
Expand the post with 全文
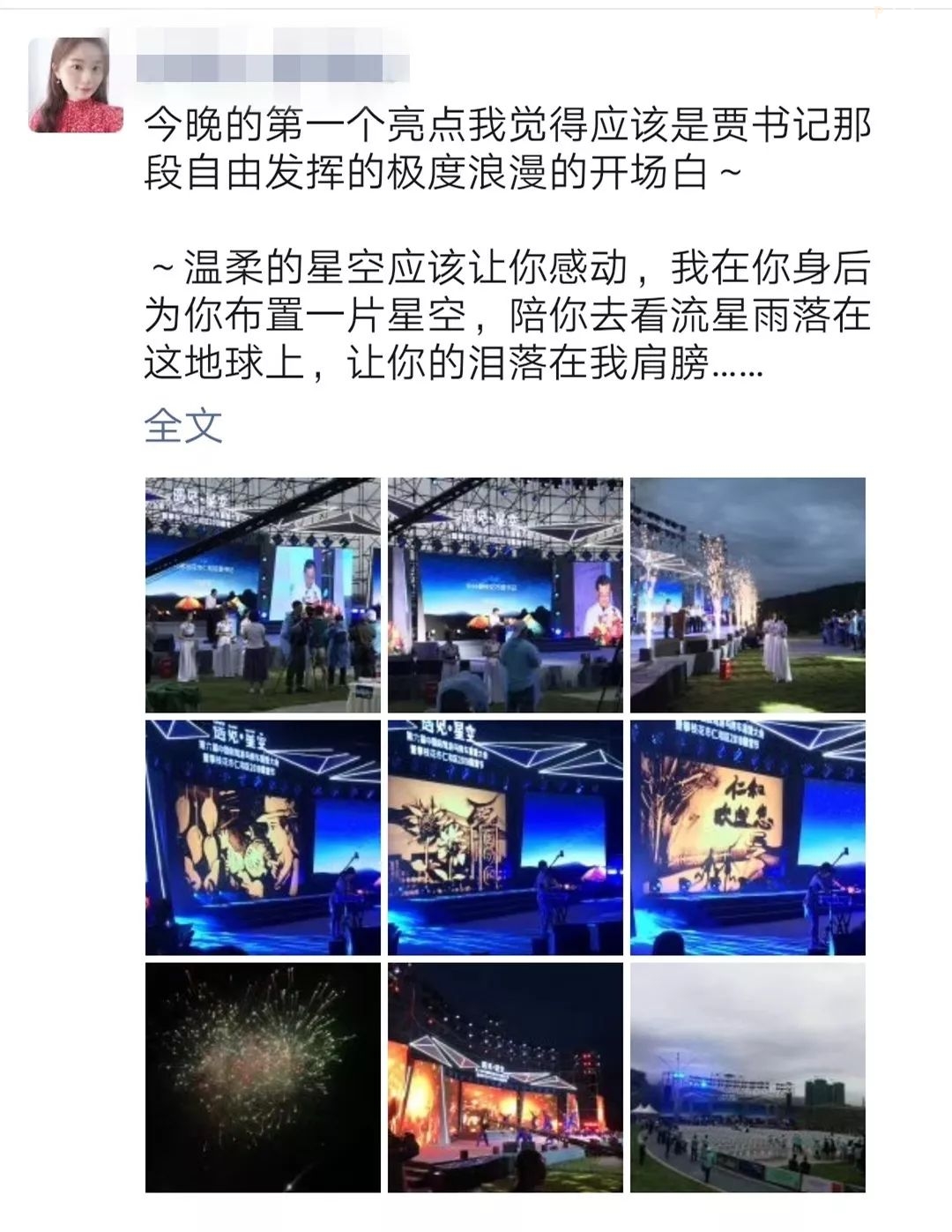(x=182, y=427)
